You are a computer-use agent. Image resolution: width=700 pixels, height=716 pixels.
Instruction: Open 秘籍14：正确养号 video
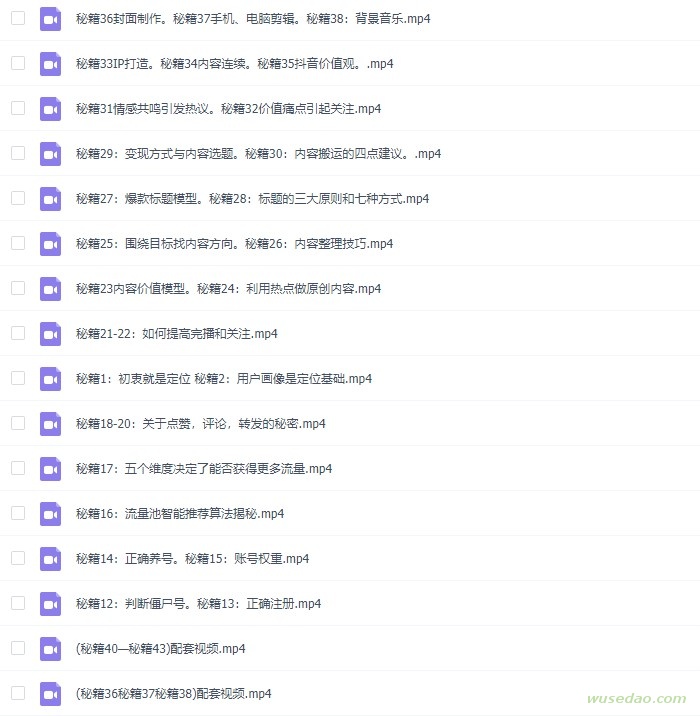(192, 558)
